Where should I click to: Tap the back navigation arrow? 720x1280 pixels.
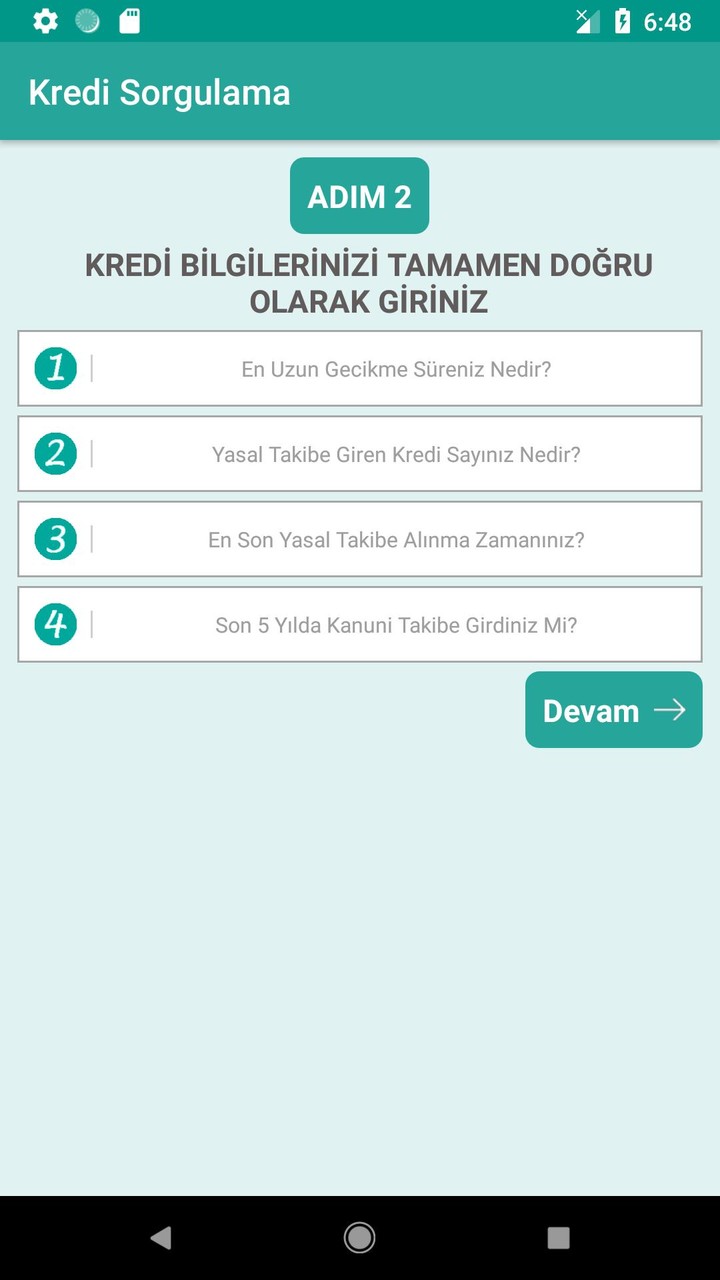(x=161, y=1237)
